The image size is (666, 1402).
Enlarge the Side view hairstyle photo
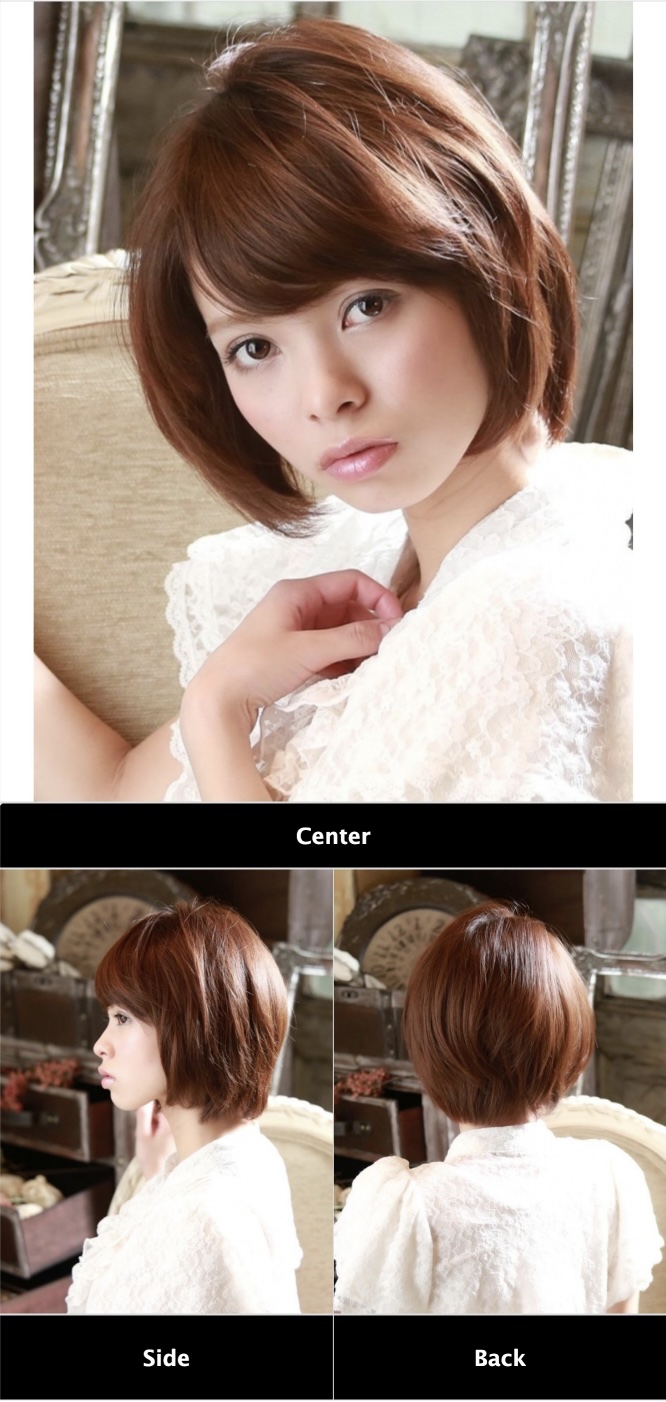tap(166, 1091)
